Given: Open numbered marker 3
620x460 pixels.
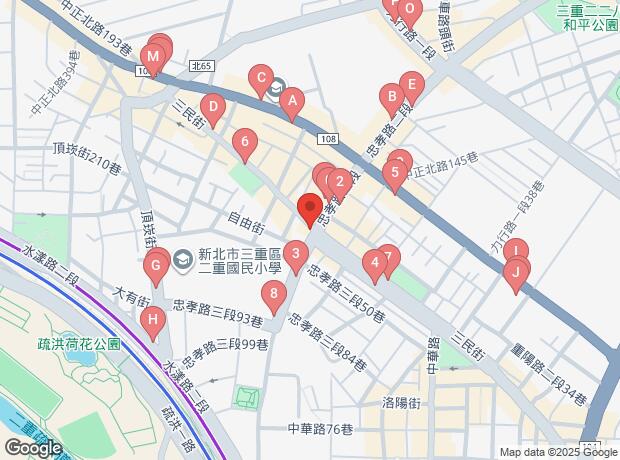Looking at the screenshot, I should click(x=295, y=255).
